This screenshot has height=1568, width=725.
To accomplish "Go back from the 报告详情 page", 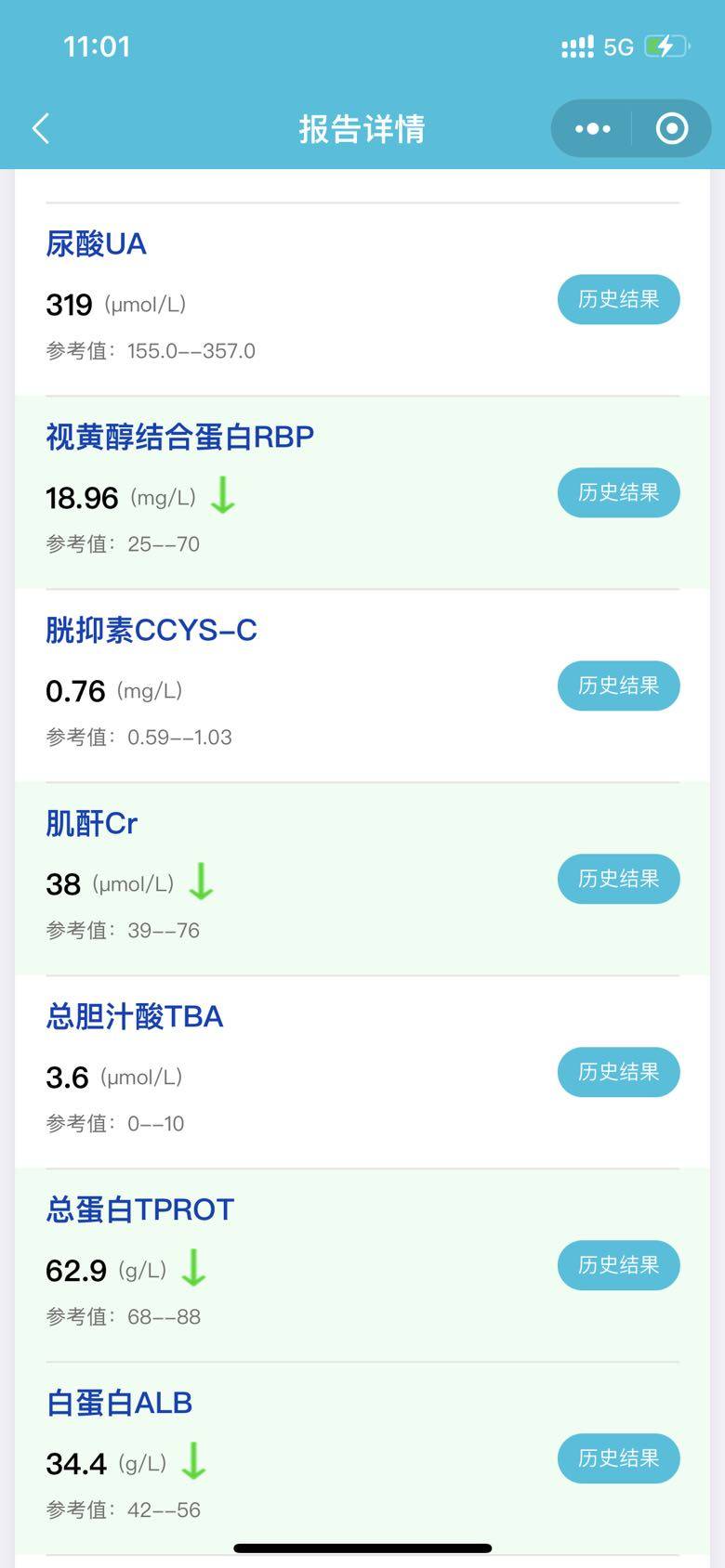I will 41,128.
